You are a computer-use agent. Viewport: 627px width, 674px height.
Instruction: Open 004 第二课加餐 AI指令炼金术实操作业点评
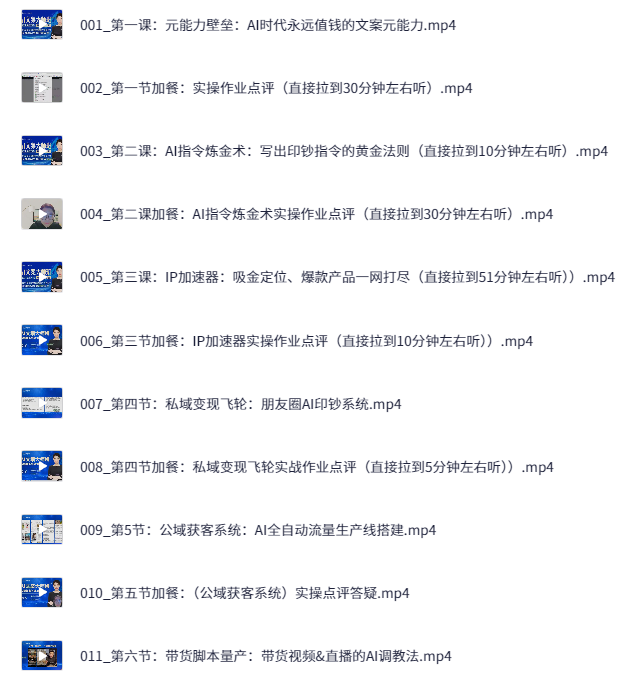[x=316, y=214]
